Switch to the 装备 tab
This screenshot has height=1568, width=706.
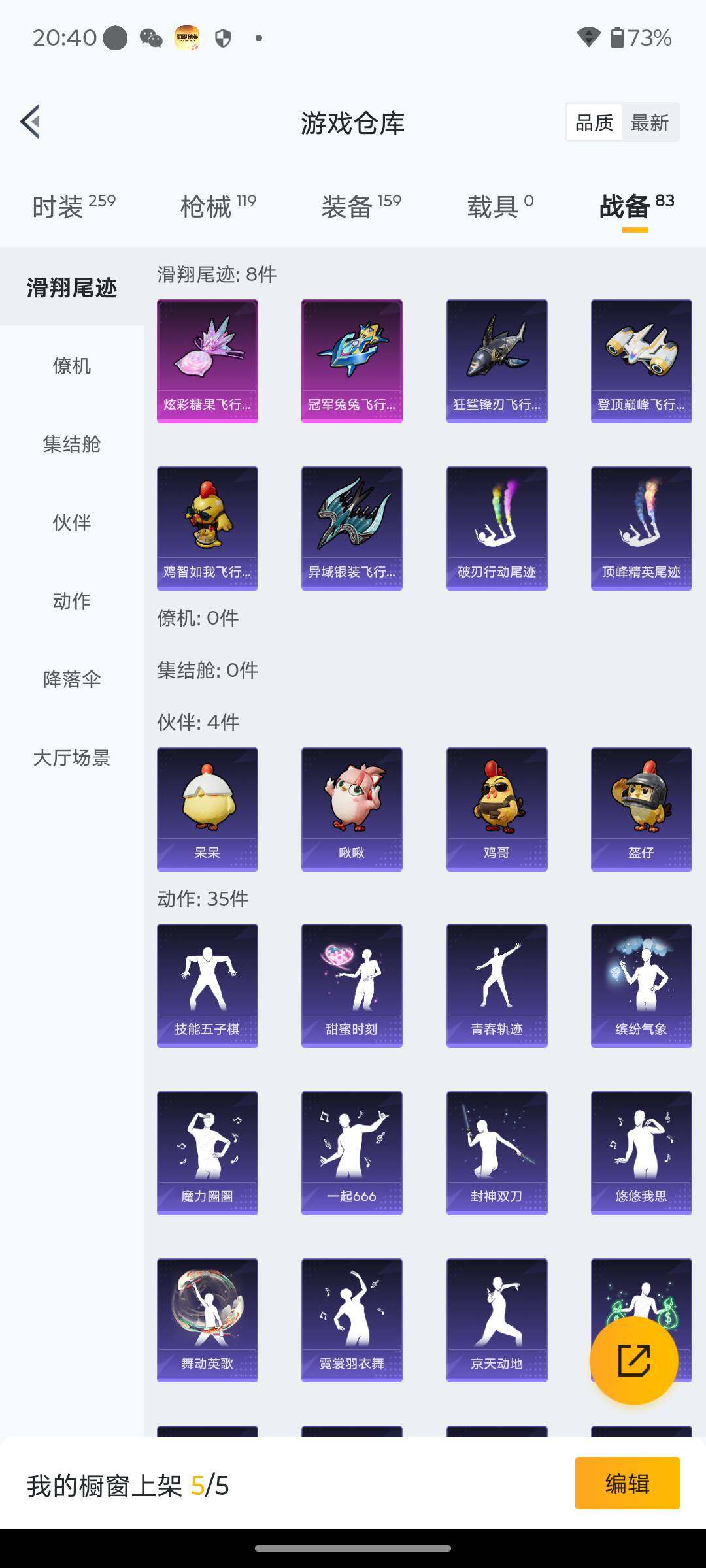click(x=361, y=206)
